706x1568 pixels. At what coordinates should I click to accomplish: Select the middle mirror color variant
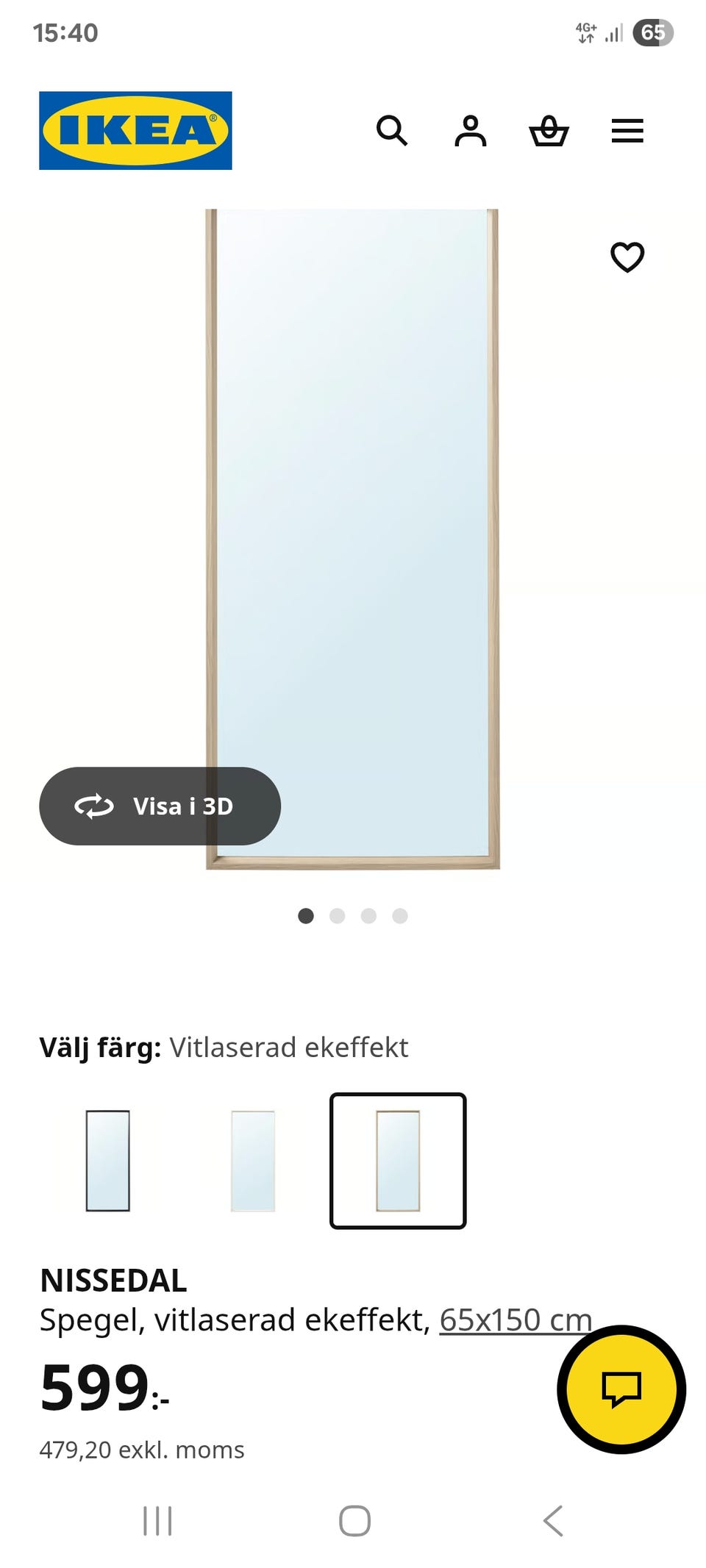coord(252,1159)
